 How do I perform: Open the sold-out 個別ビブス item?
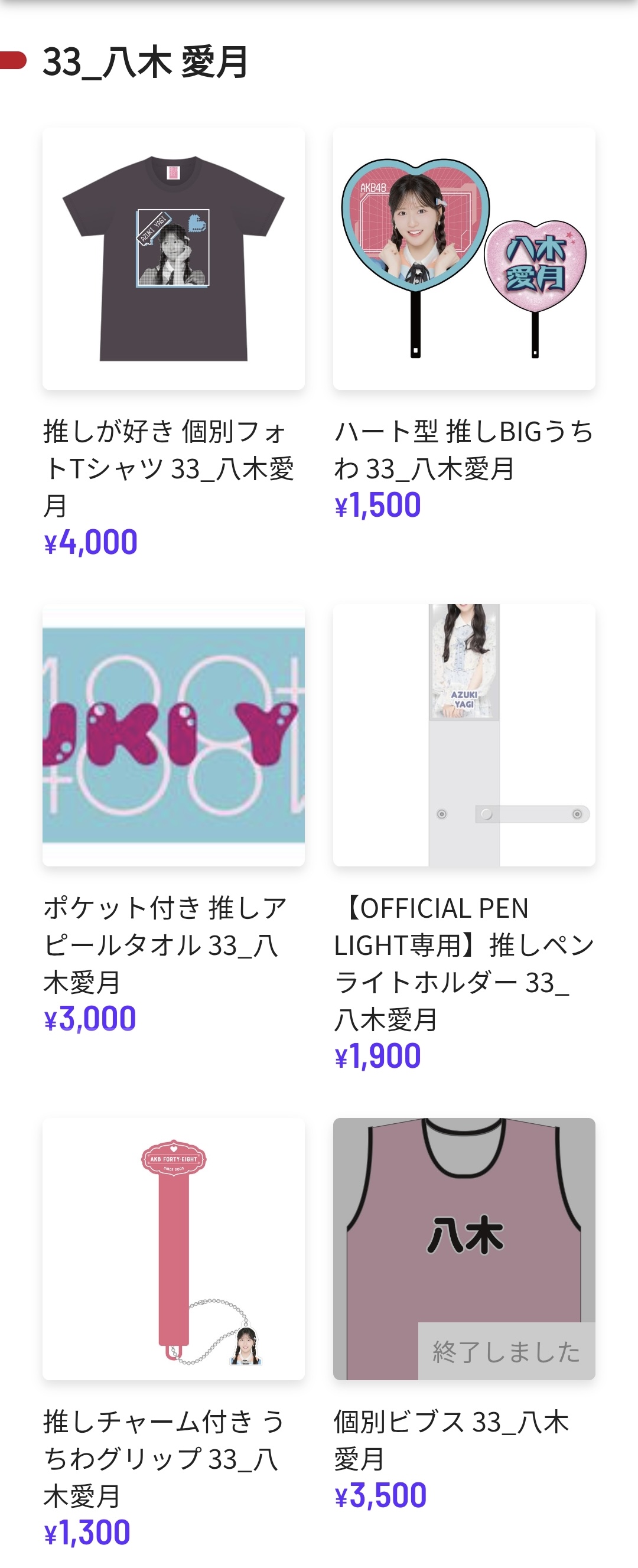(x=464, y=1249)
